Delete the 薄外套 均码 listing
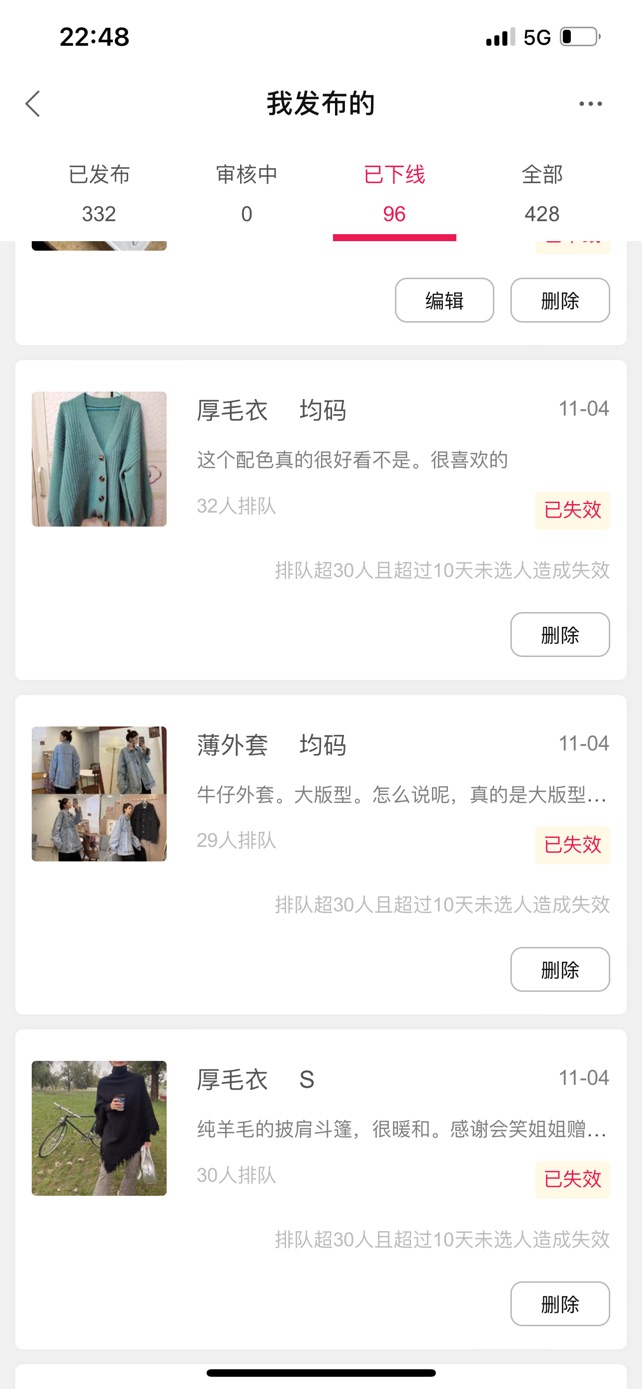The height and width of the screenshot is (1389, 642). tap(560, 969)
